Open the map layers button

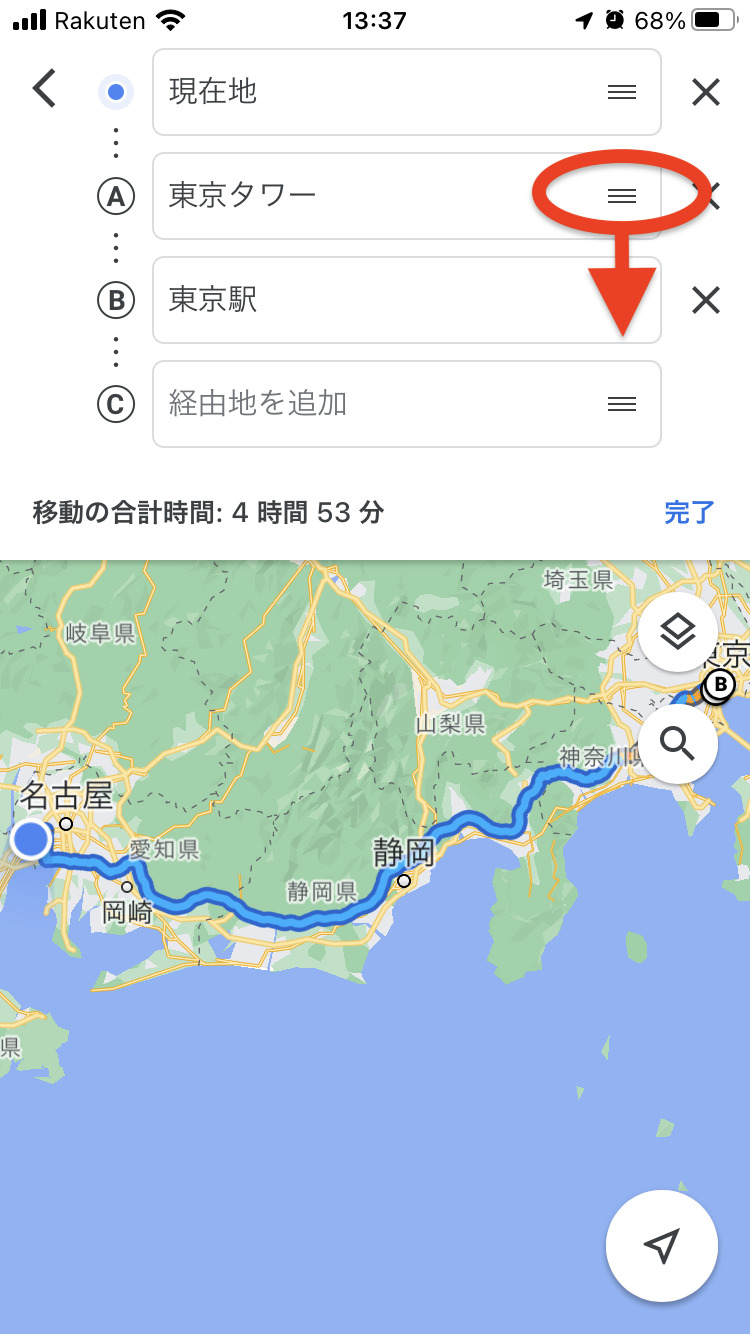tap(678, 632)
